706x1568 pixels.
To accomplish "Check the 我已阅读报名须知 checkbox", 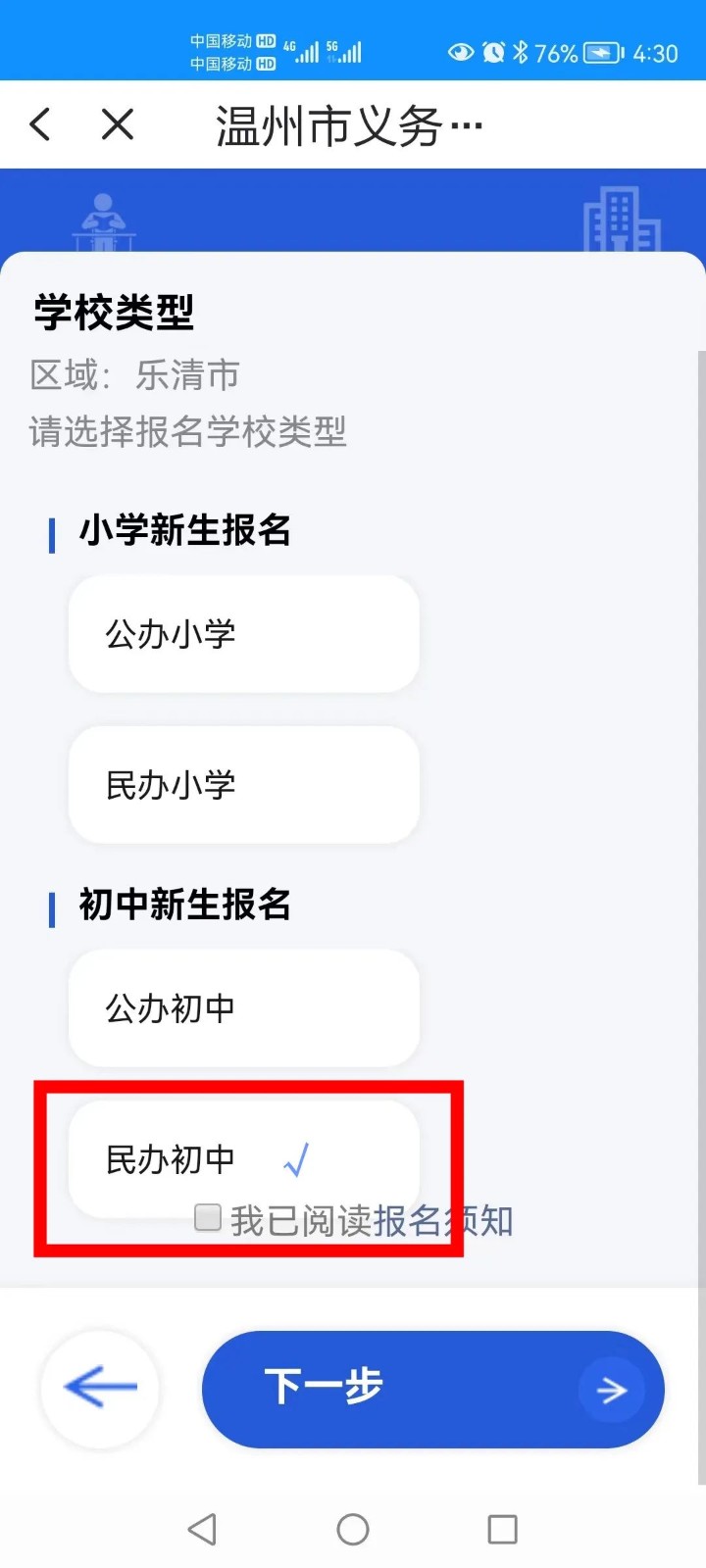I will tap(208, 1218).
